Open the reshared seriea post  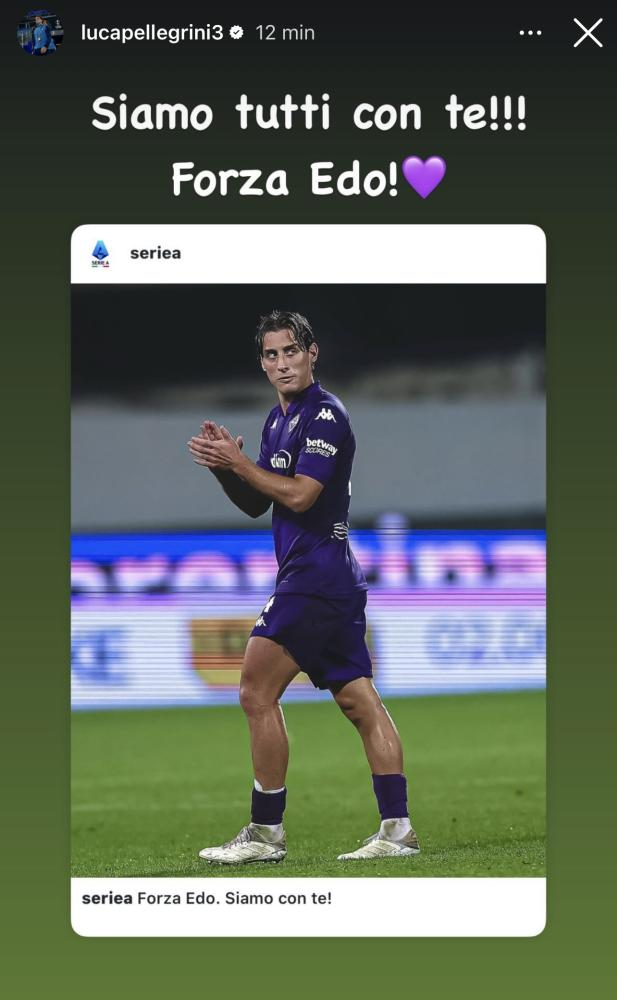308,580
